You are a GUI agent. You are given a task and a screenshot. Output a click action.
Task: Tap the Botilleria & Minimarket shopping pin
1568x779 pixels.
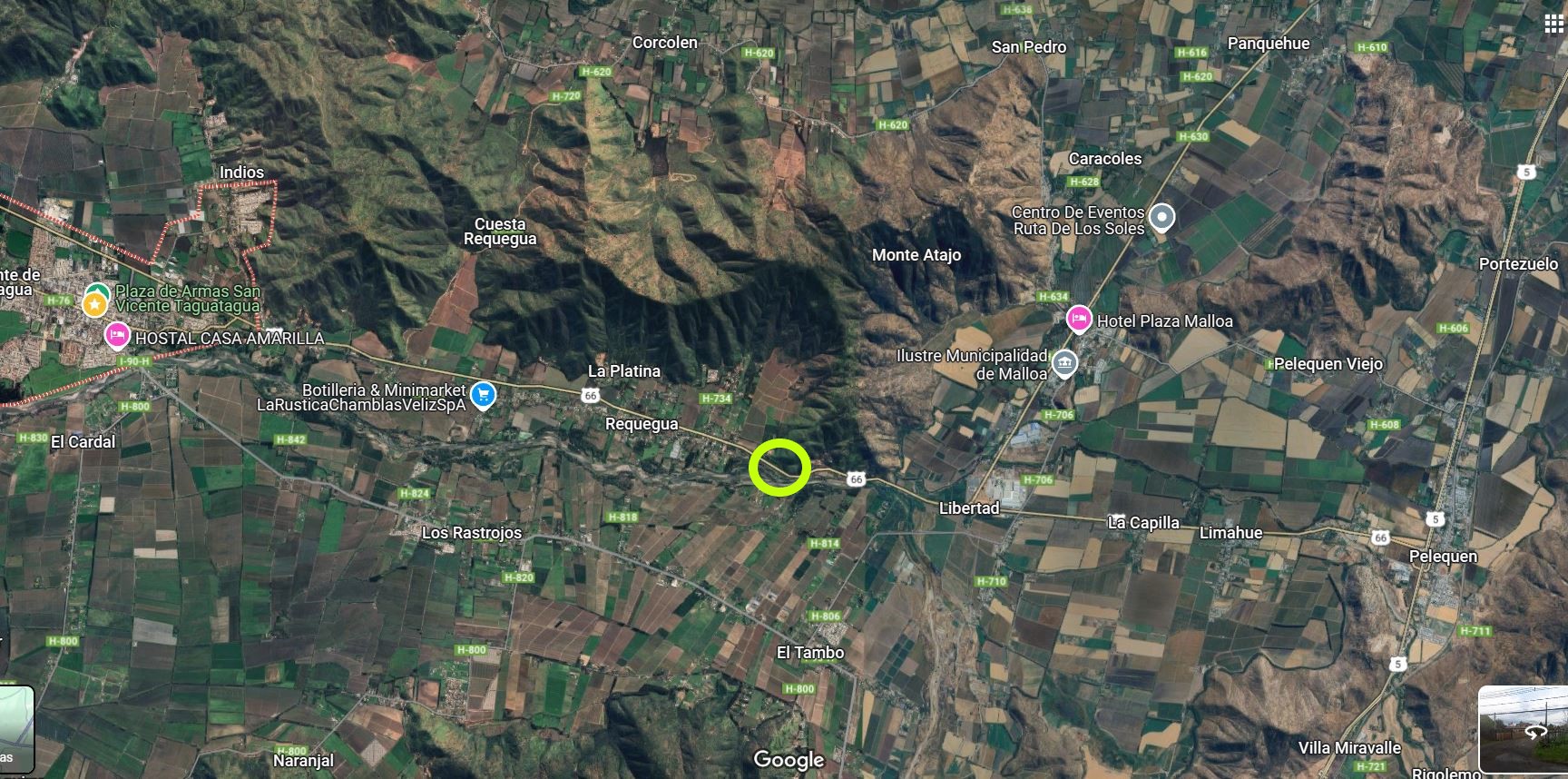pos(484,395)
